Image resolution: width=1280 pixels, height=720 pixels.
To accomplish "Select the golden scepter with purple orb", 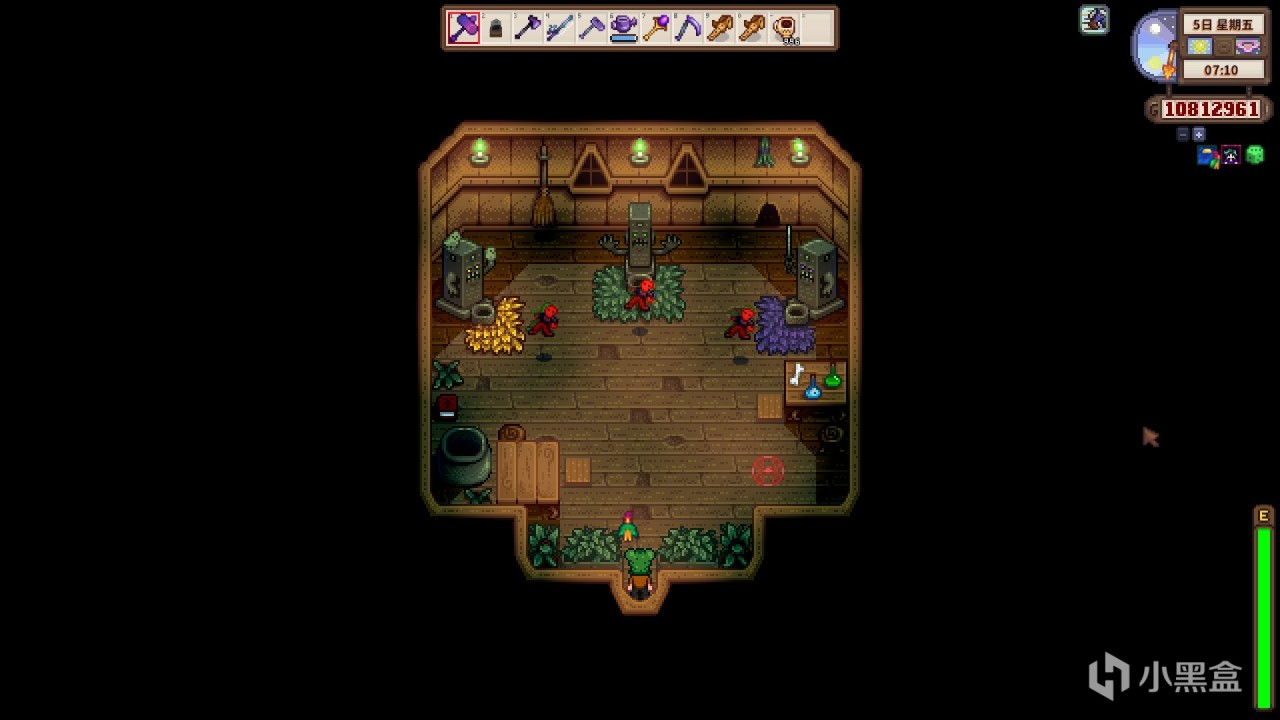I will [655, 28].
